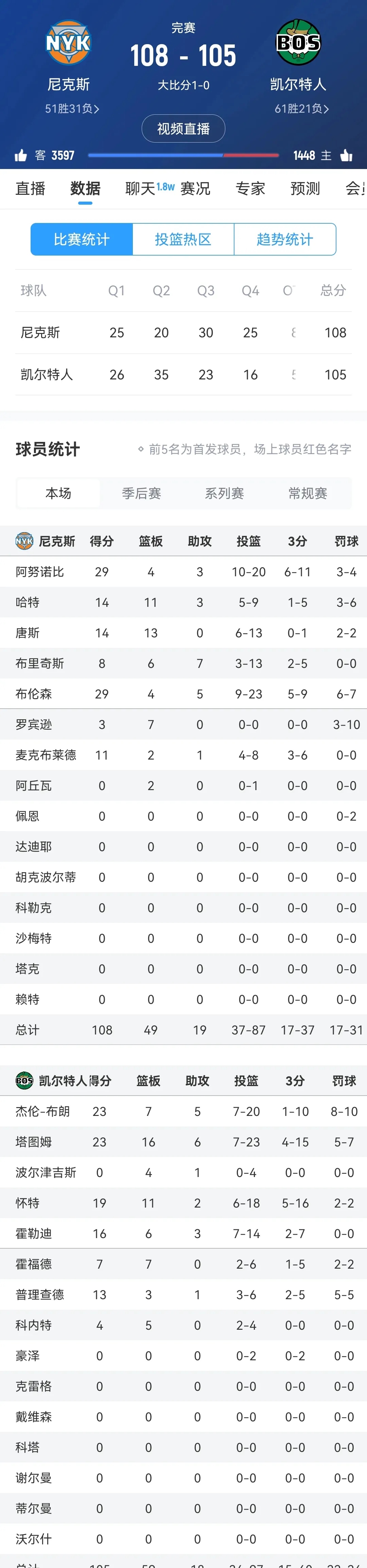This screenshot has width=367, height=1568.
Task: Open the 视频直播 video stream
Action: [x=183, y=129]
